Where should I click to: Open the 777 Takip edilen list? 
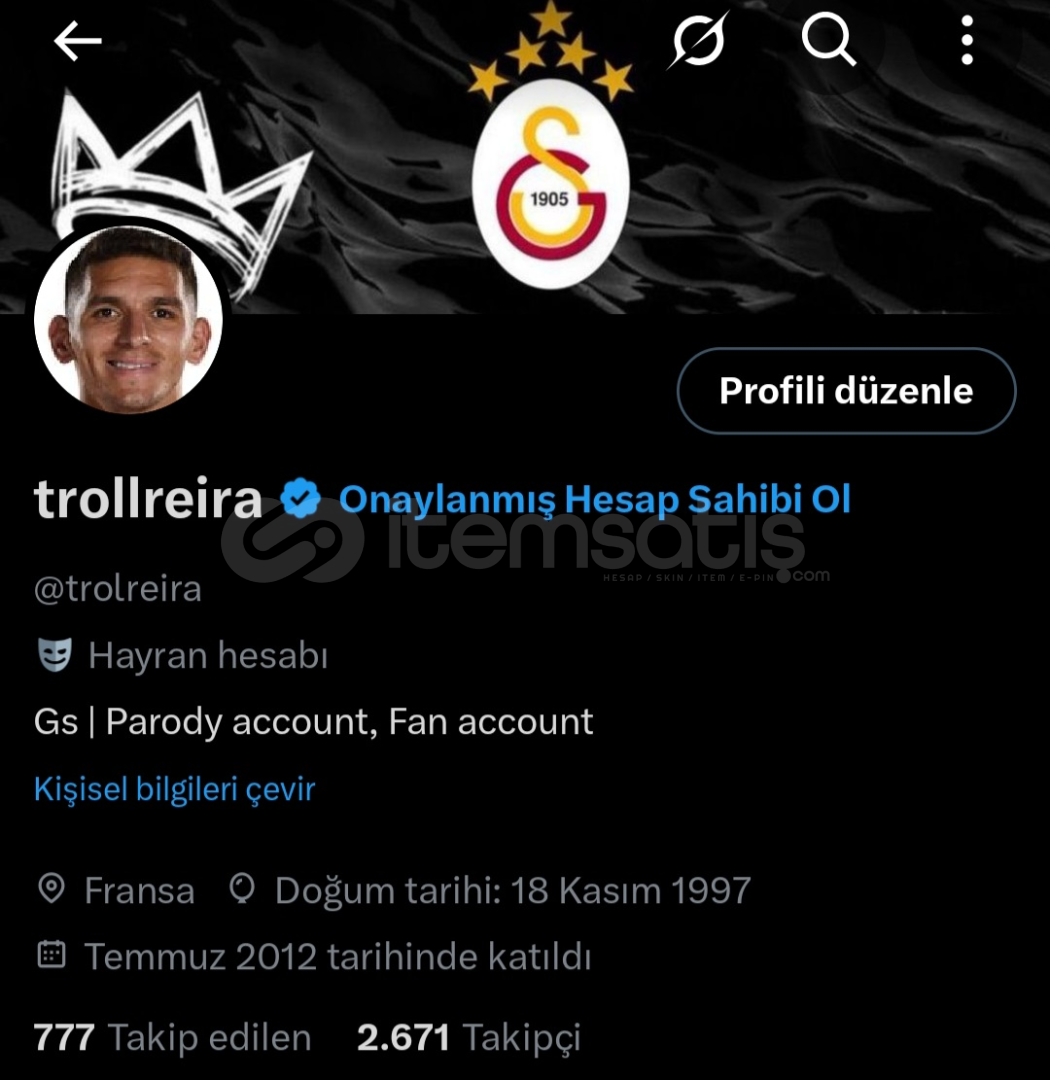[x=172, y=1038]
